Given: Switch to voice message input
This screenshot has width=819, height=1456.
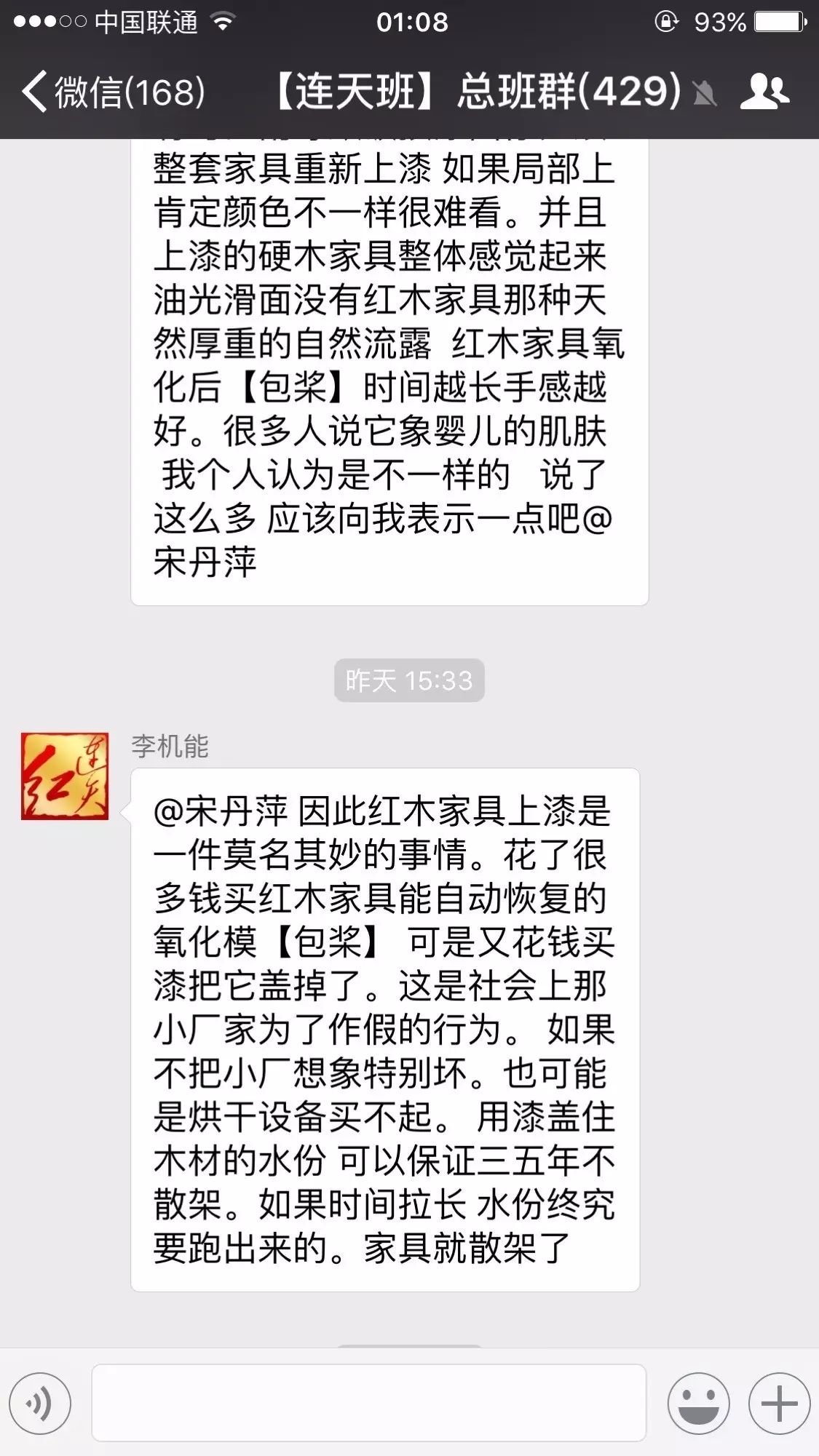Looking at the screenshot, I should click(40, 1403).
